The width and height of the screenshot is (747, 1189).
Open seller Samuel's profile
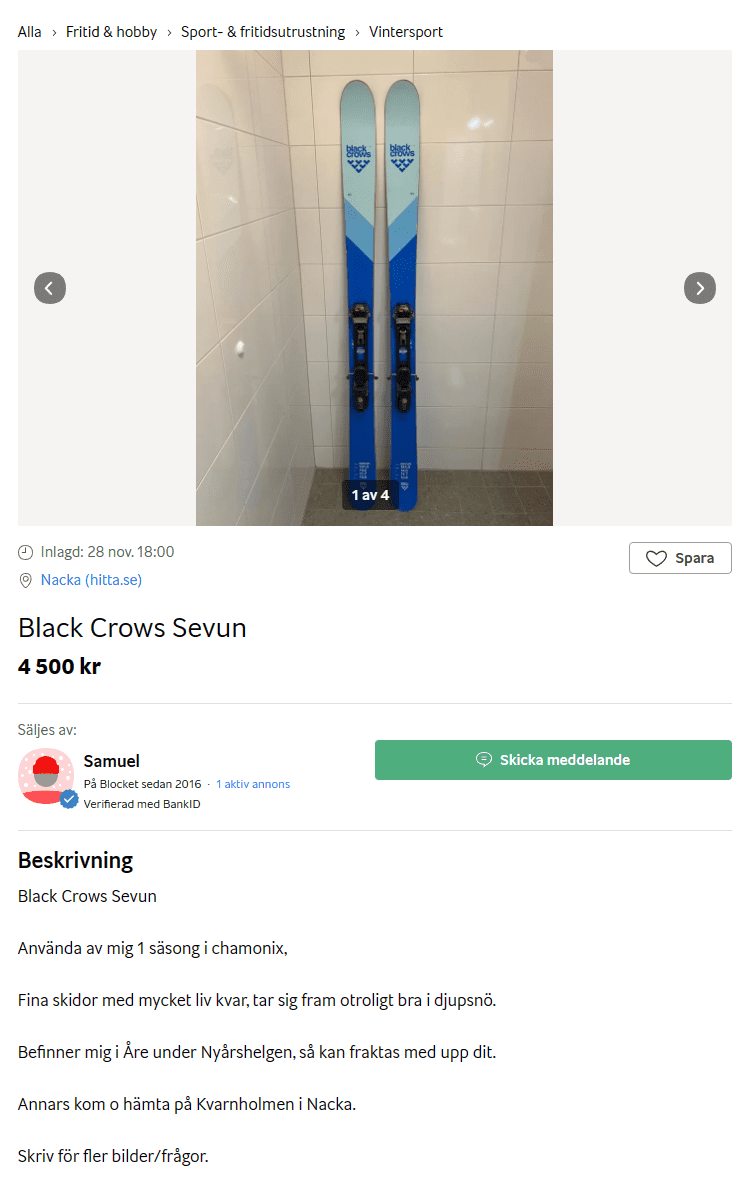(x=111, y=762)
